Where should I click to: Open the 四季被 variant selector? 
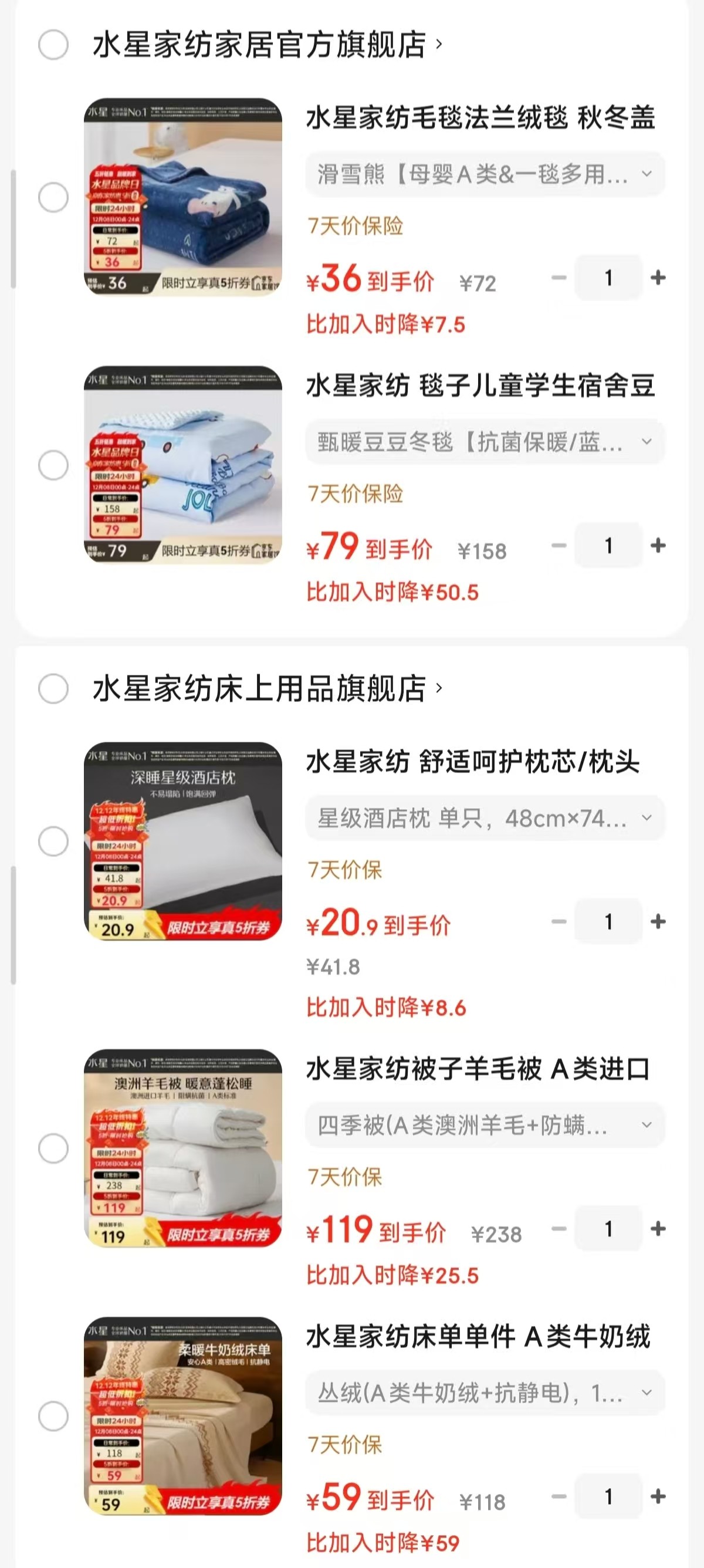tap(485, 1126)
